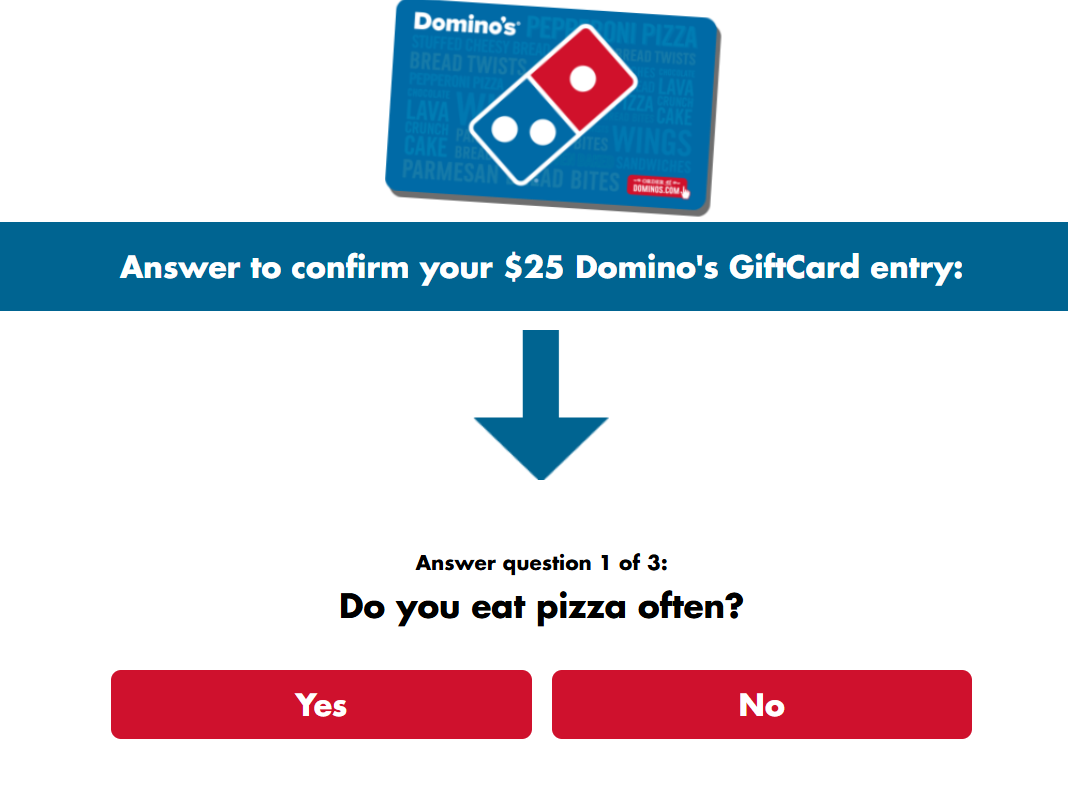Answer Yes to the pizza question
The width and height of the screenshot is (1068, 791).
tap(321, 705)
